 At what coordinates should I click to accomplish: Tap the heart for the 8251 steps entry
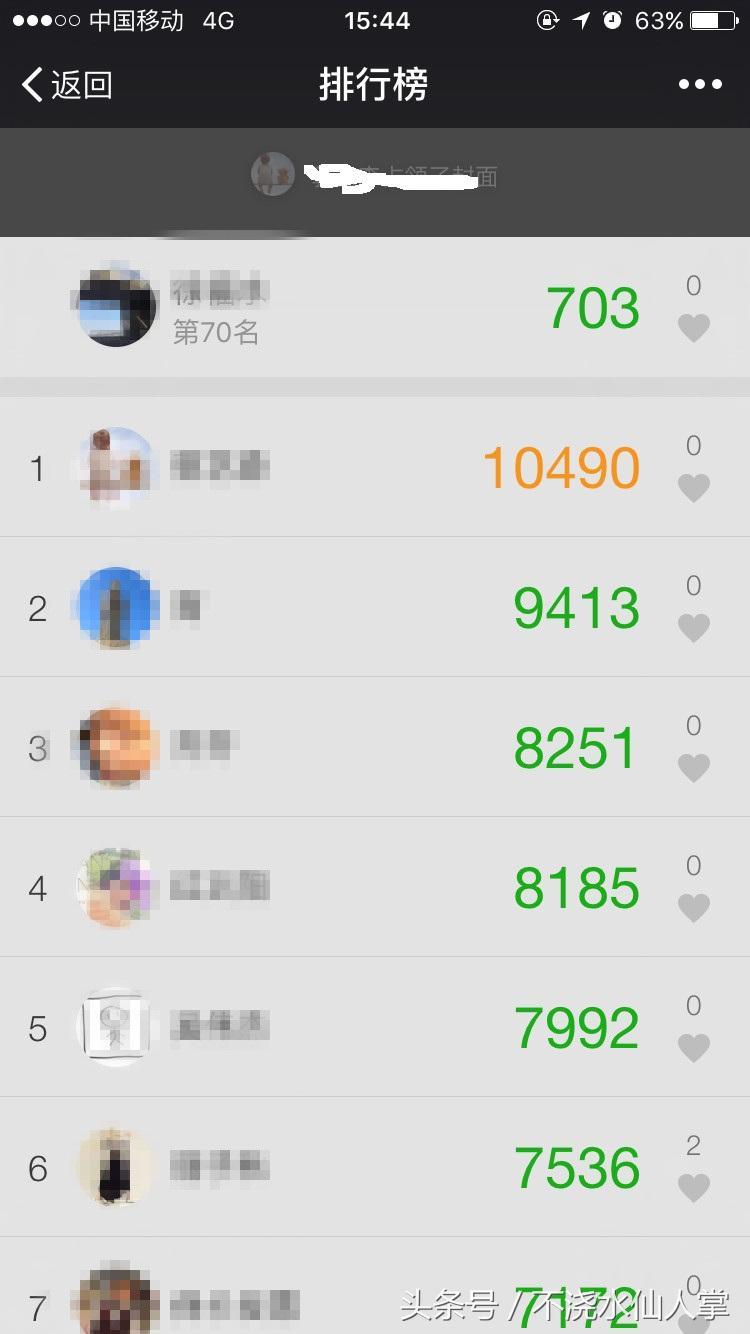(693, 768)
